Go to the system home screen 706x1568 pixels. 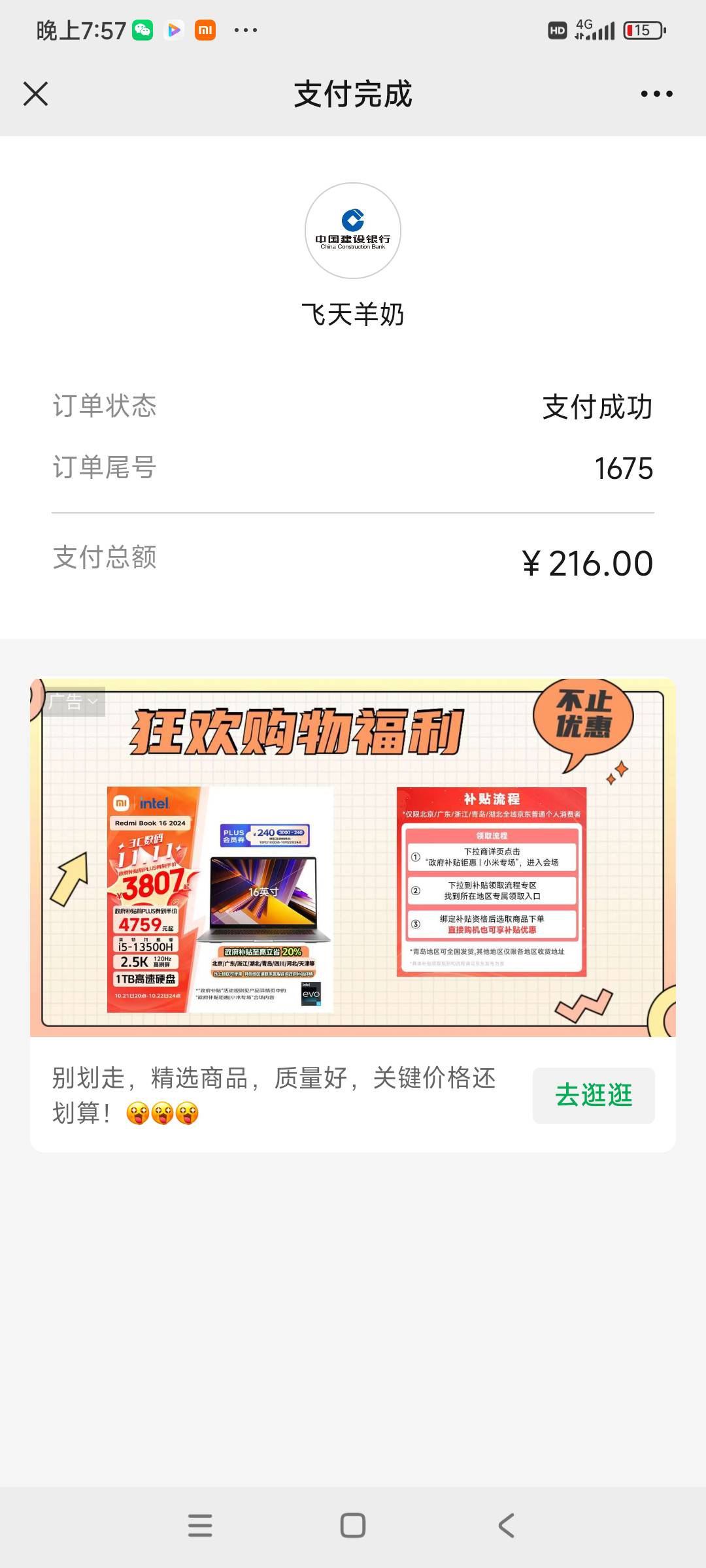click(x=353, y=1526)
